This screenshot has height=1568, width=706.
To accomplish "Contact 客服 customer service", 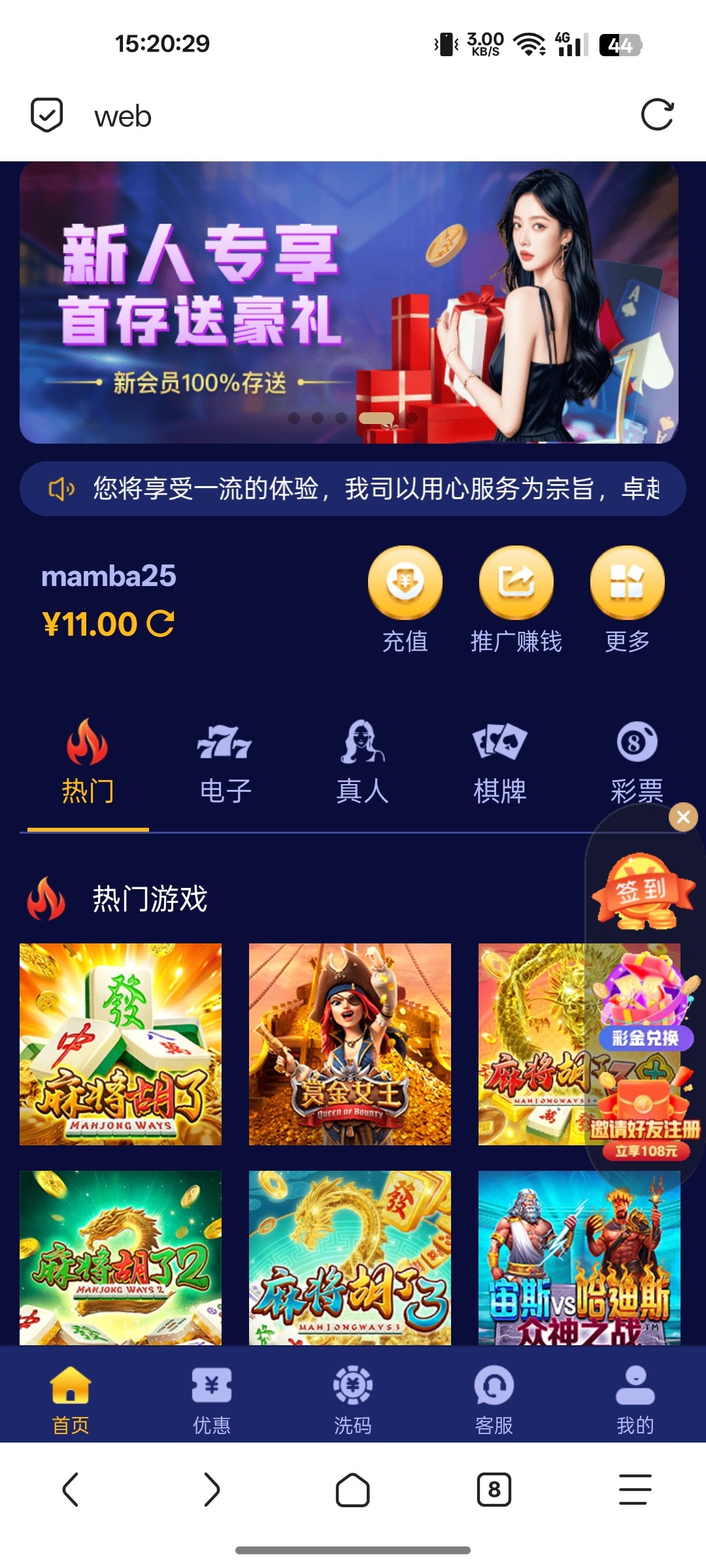I will click(494, 1399).
